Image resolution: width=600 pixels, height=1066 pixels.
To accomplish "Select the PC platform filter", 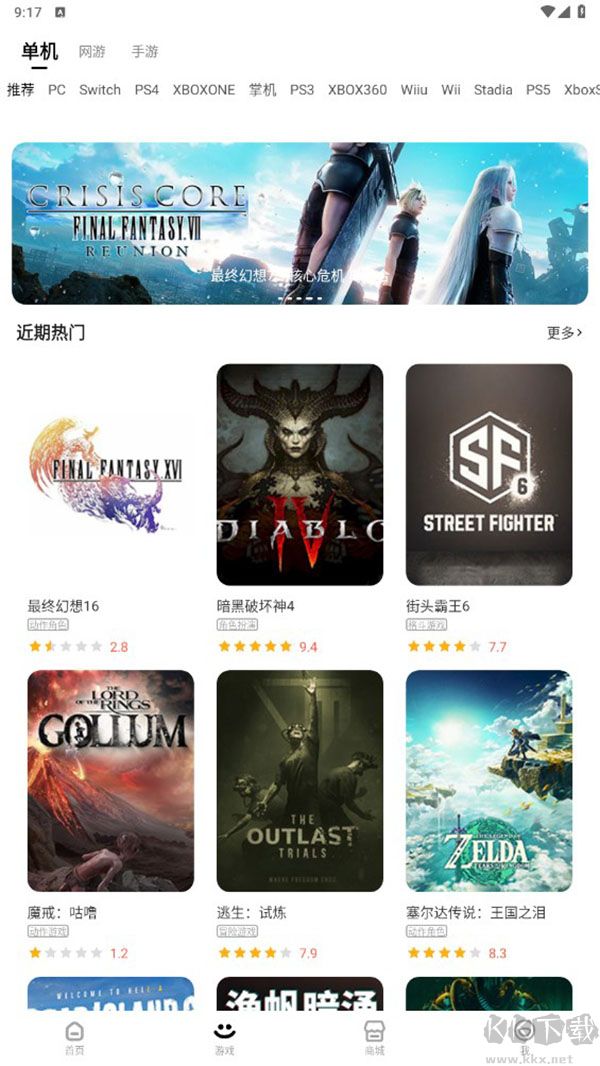I will [57, 90].
